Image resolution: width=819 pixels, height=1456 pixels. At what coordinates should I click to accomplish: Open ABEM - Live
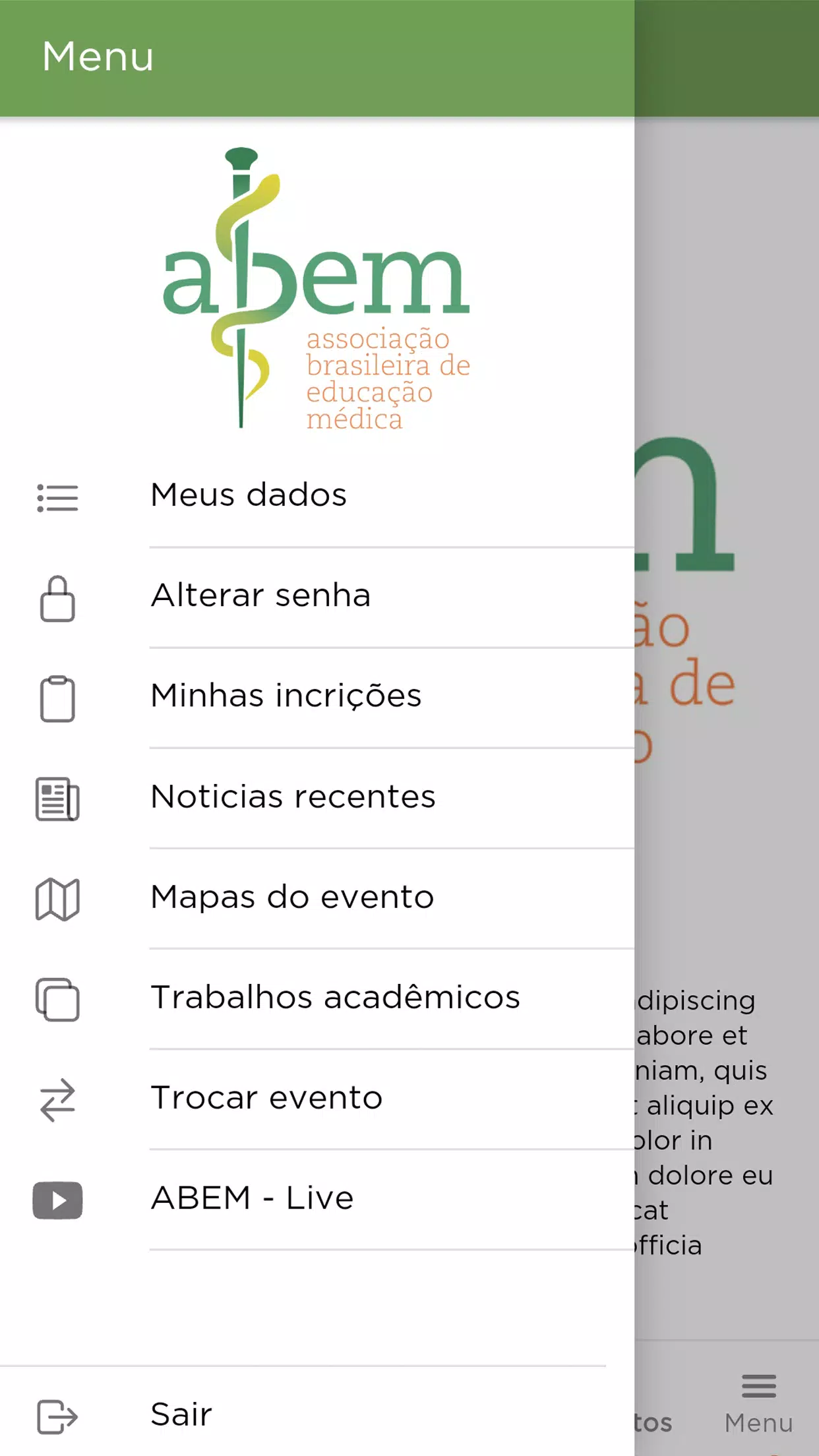(x=317, y=1199)
